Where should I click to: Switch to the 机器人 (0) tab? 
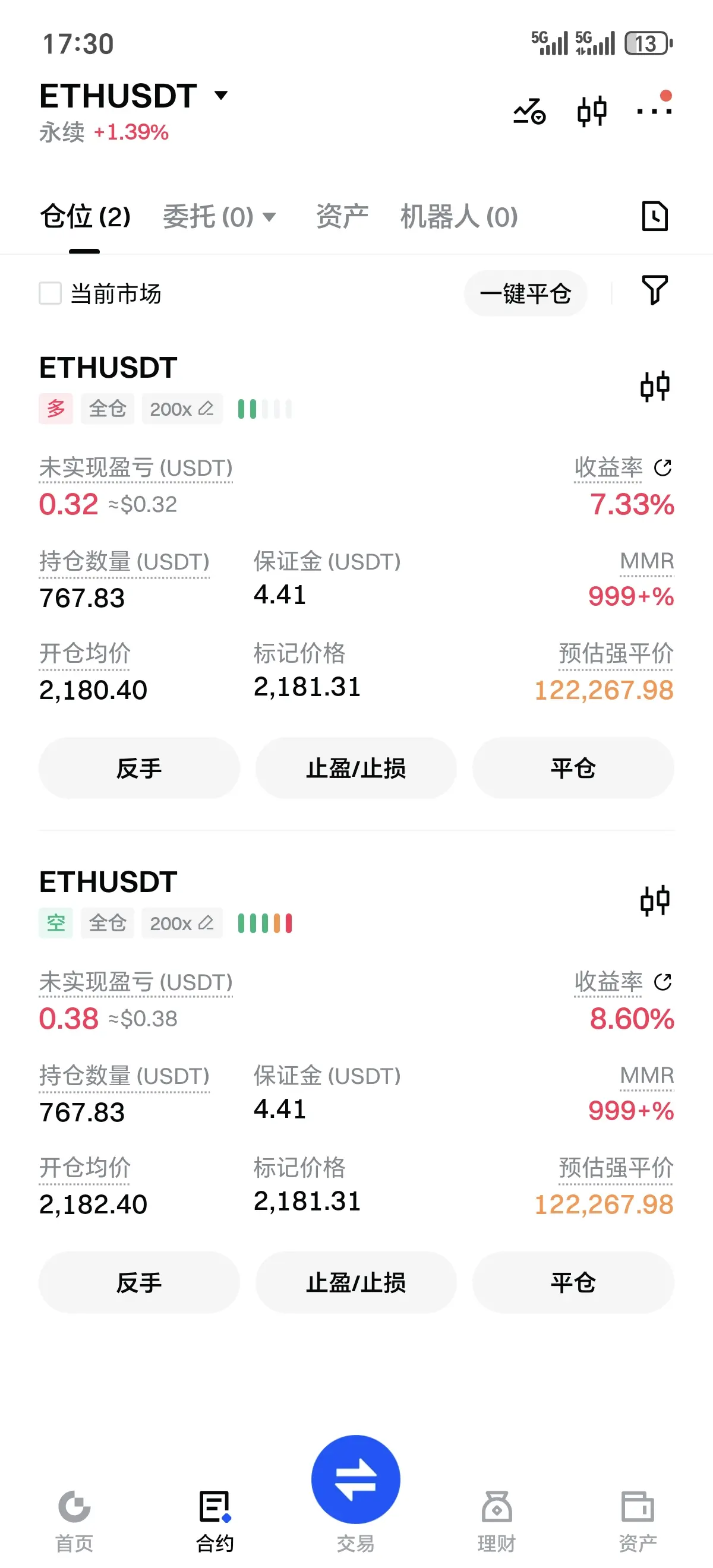pyautogui.click(x=459, y=217)
